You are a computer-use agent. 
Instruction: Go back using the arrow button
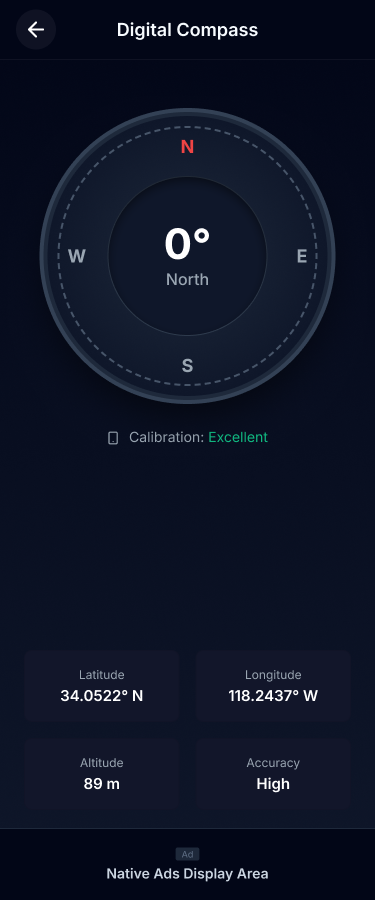tap(36, 30)
